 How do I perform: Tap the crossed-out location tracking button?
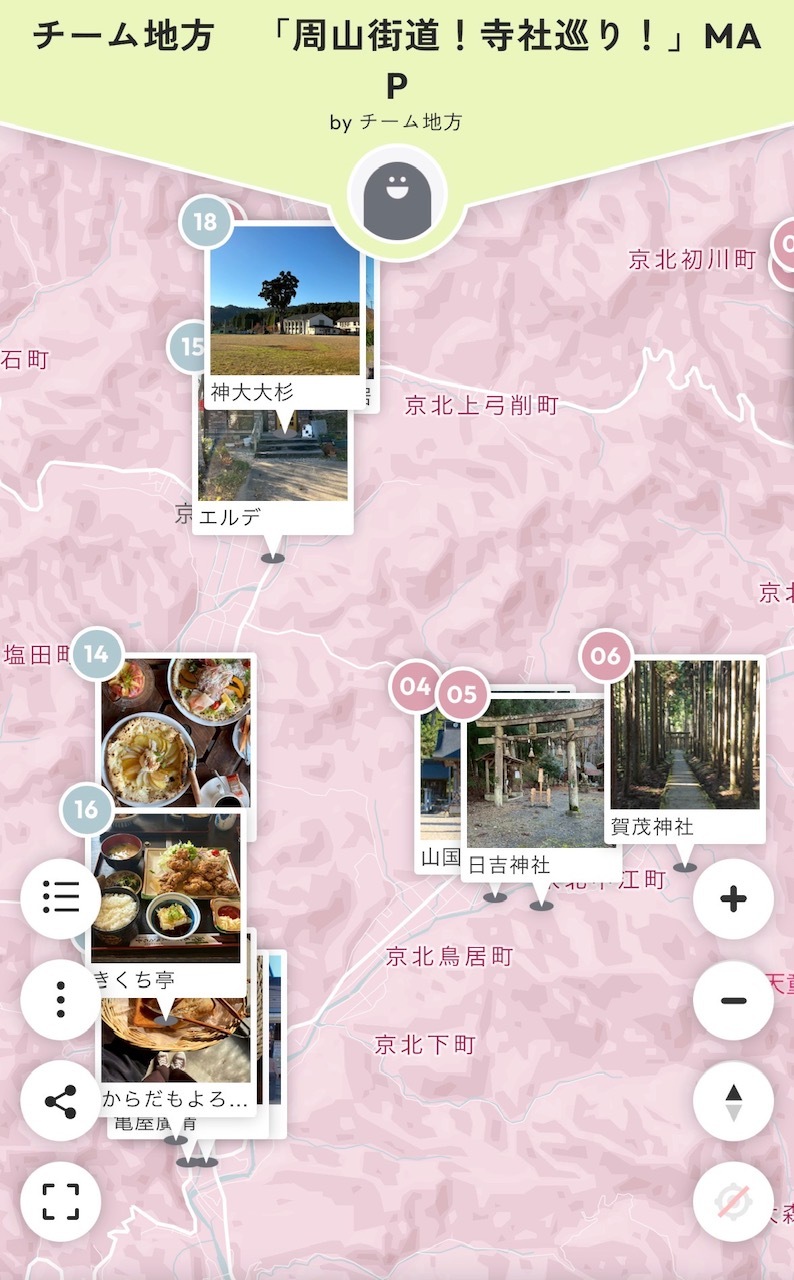[733, 1202]
